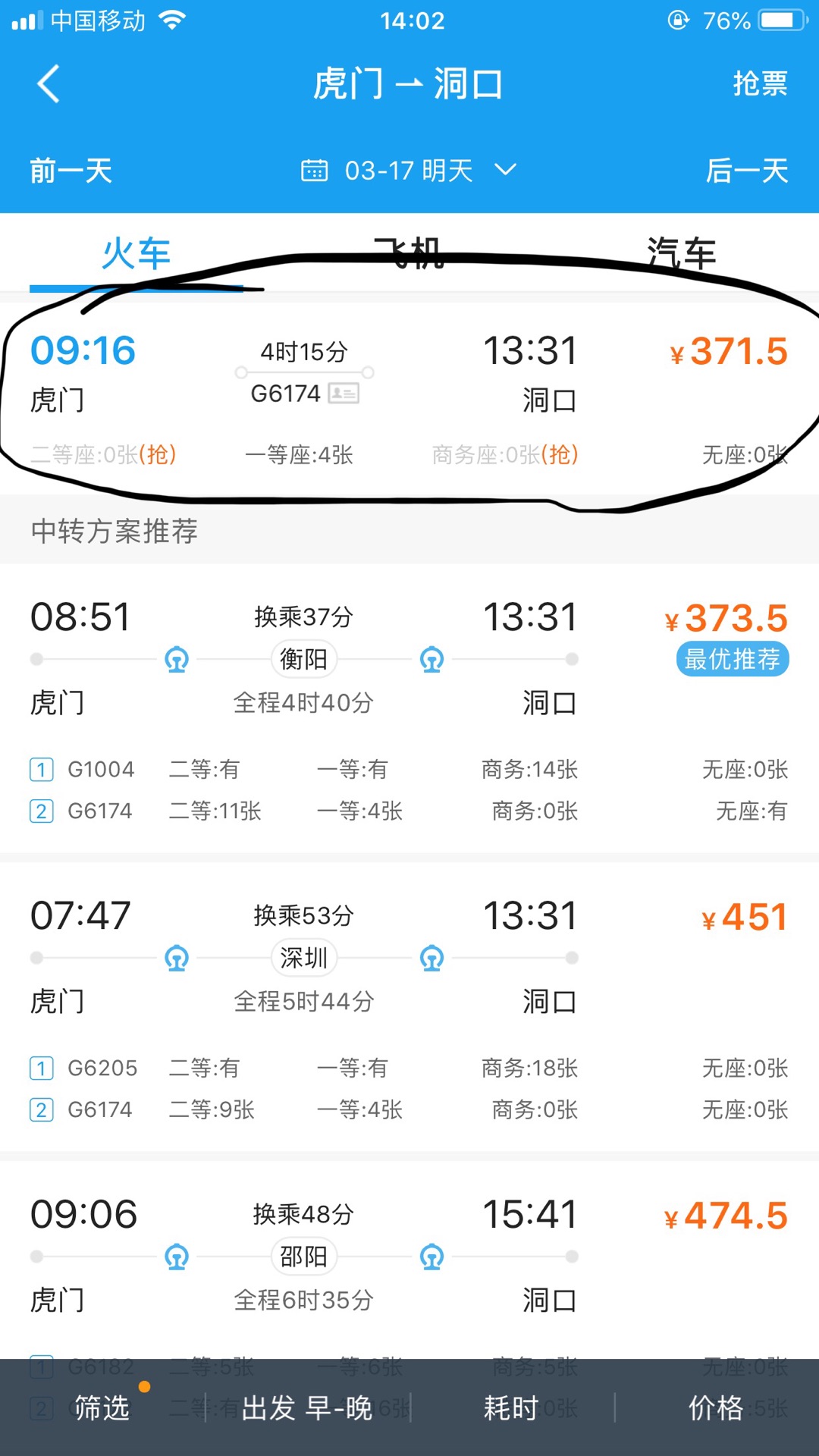
Task: Open the 抢票 ticket grabbing option
Action: pos(760,83)
